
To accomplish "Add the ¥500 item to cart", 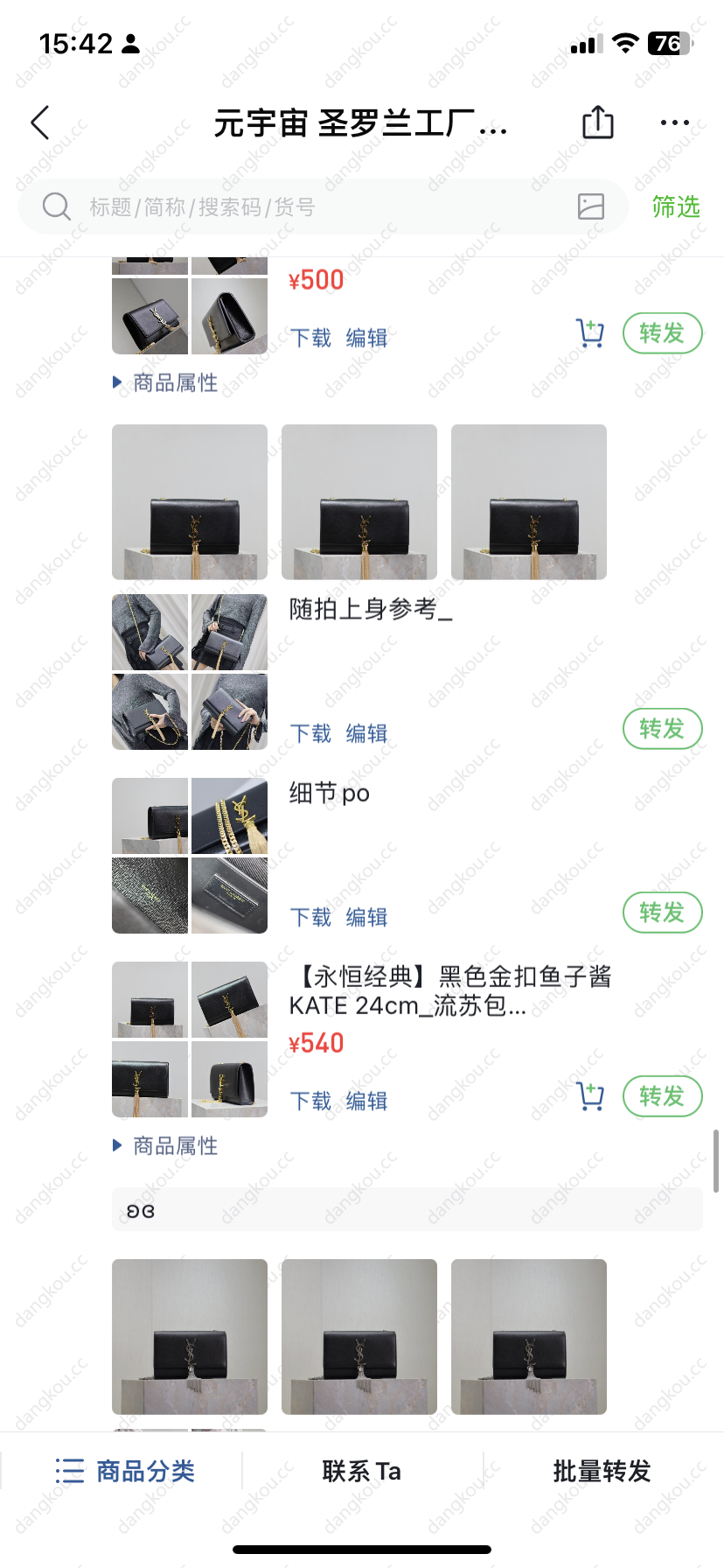I will coord(590,333).
